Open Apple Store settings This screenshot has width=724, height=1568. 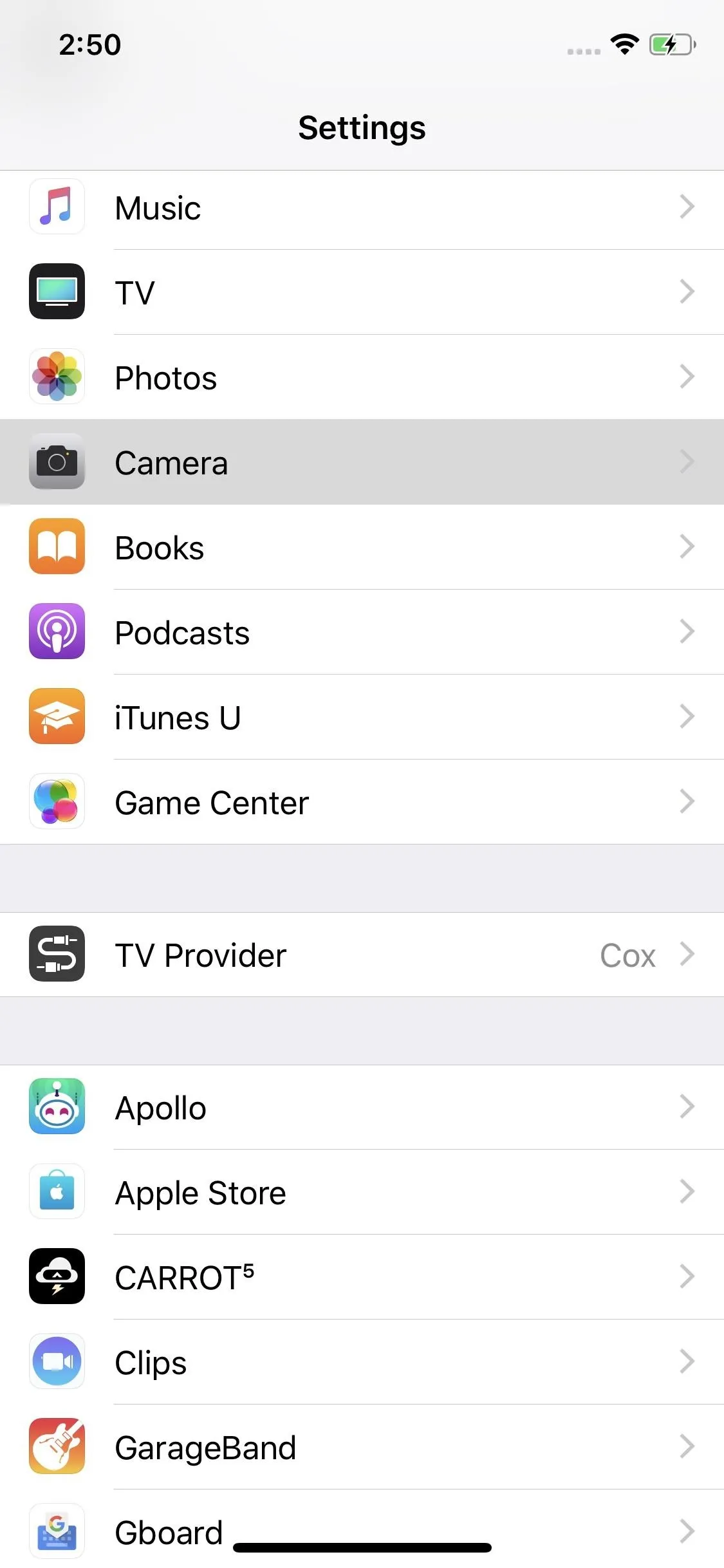pos(362,1193)
